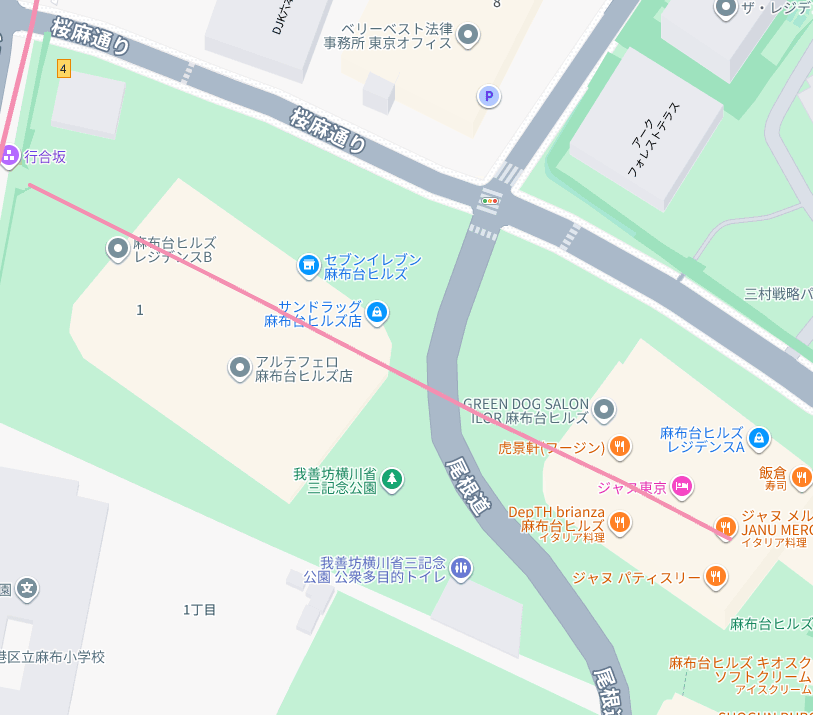The width and height of the screenshot is (813, 715).
Task: Tap ジャヌ パティスリー restaurant marker
Action: pos(715,576)
